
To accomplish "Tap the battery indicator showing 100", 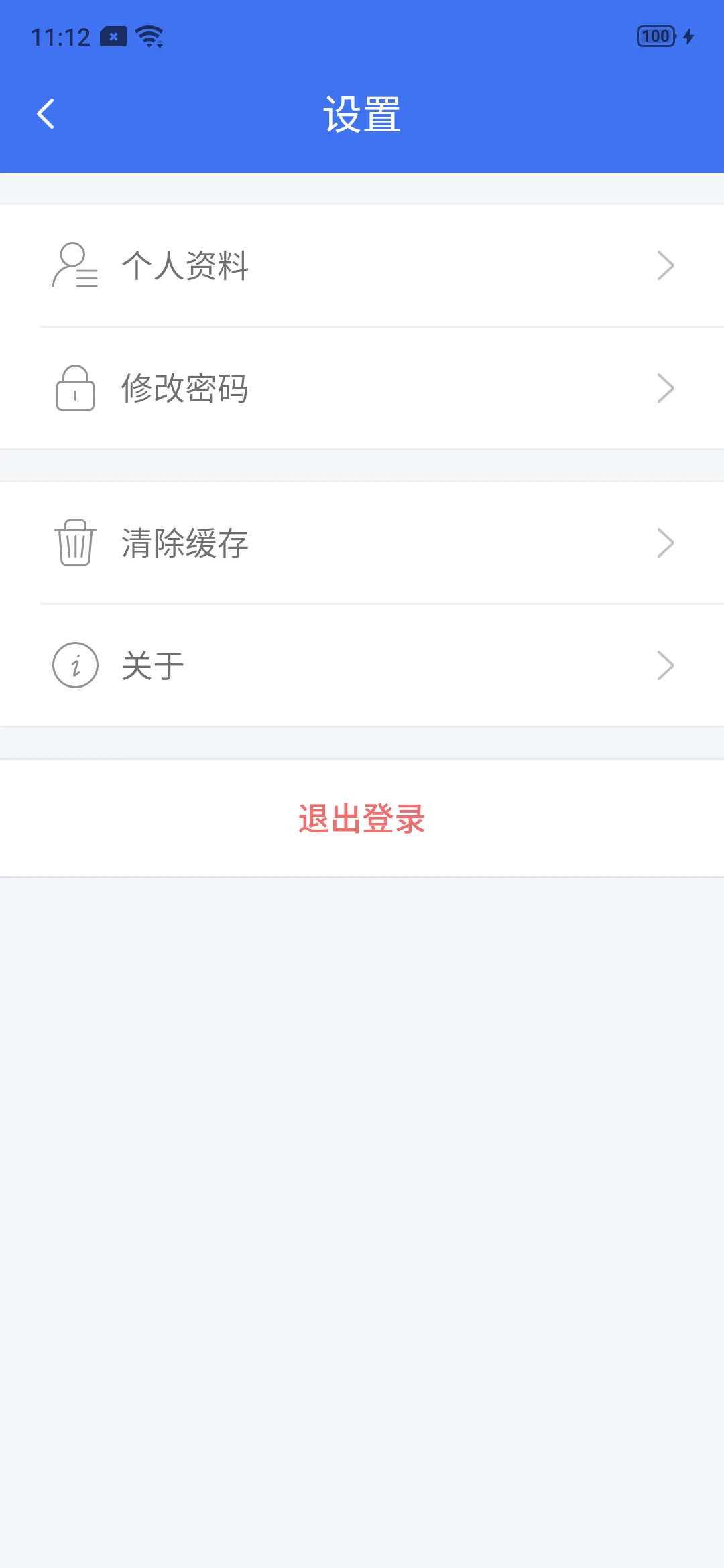I will tap(655, 36).
